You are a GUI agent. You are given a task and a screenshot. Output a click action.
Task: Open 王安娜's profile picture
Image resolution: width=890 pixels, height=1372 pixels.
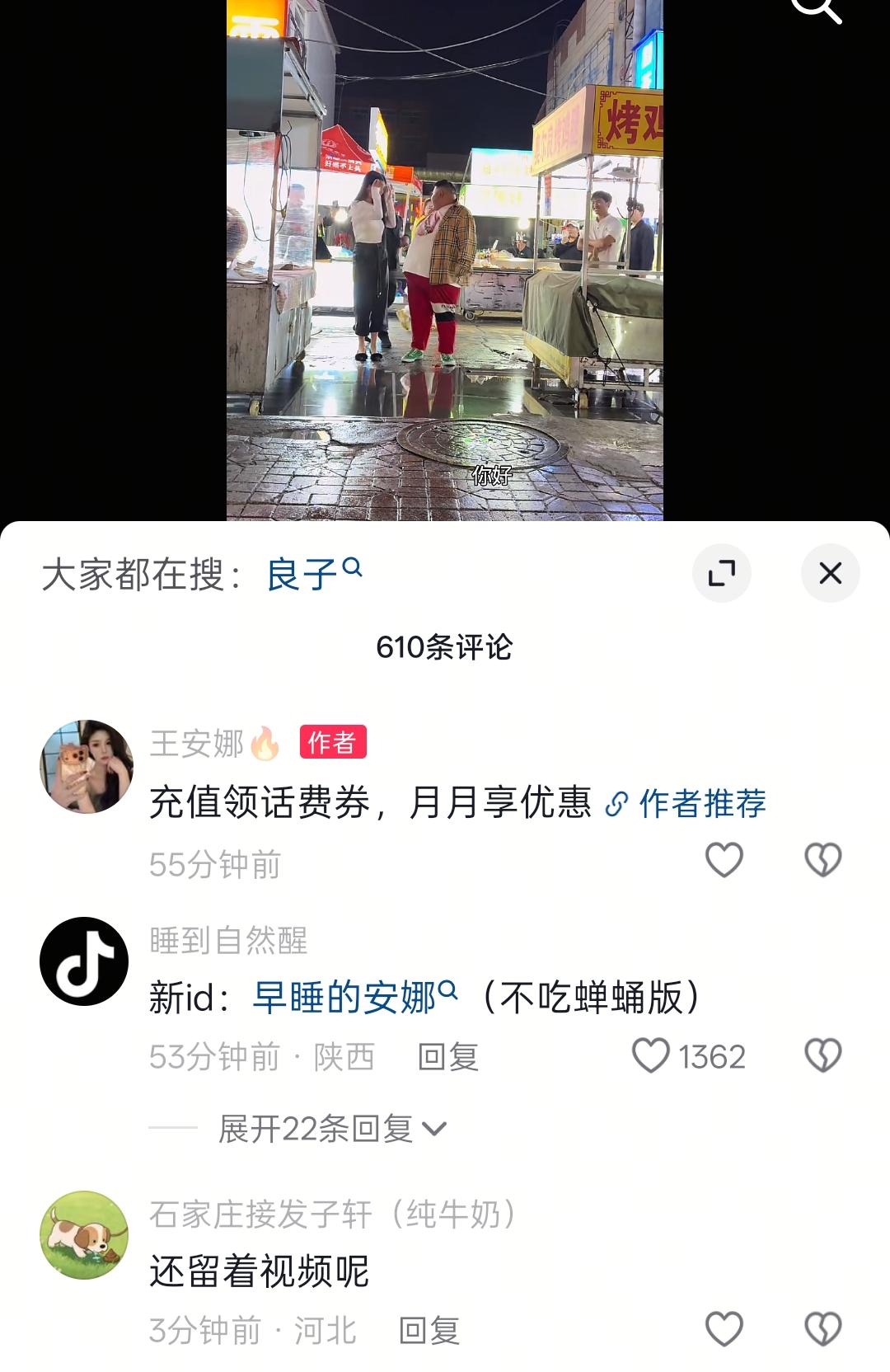tap(87, 763)
